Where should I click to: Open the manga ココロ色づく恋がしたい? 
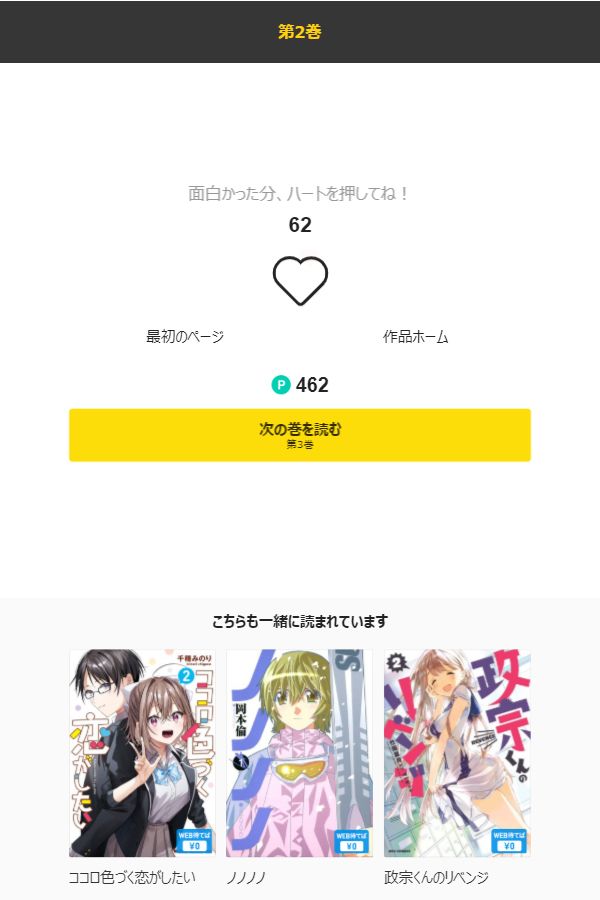[142, 754]
